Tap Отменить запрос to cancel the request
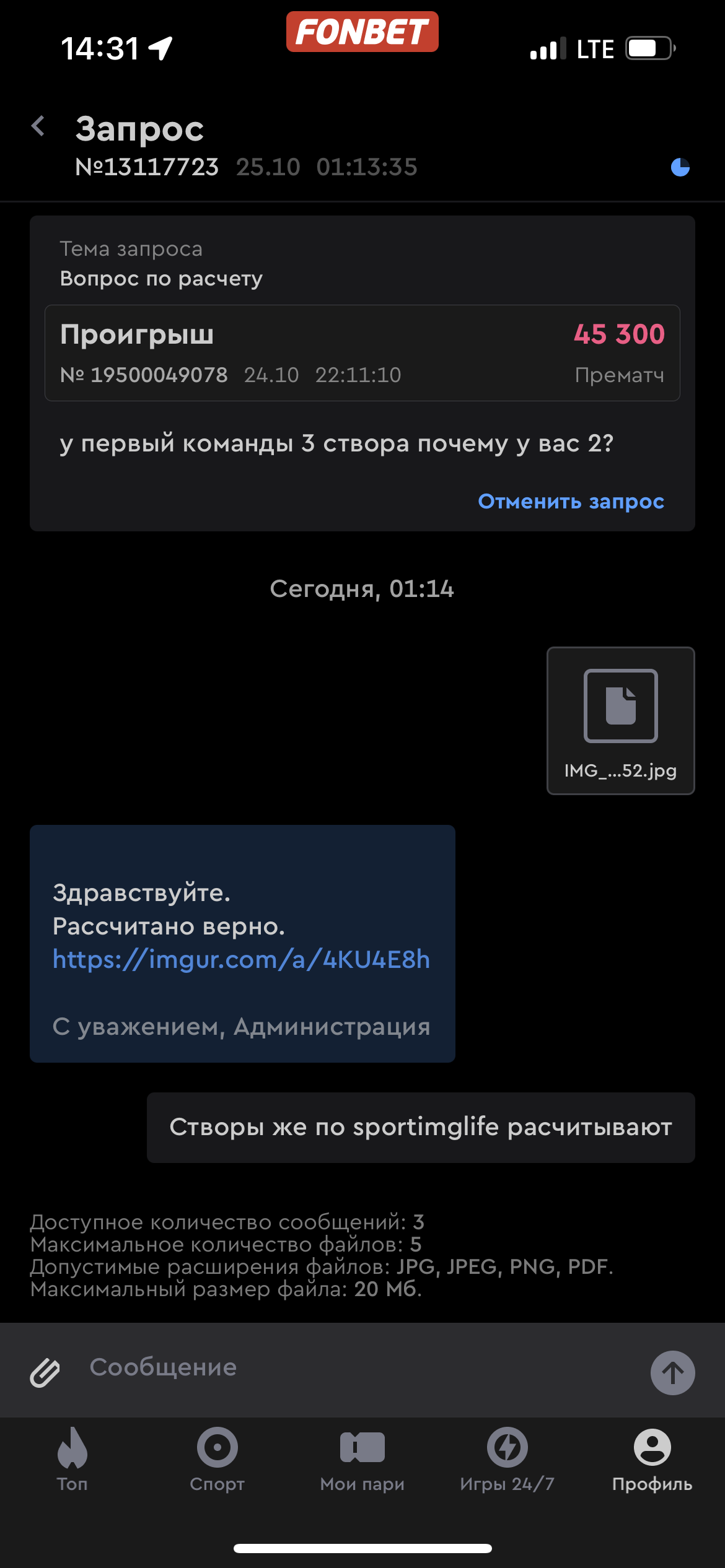Image resolution: width=725 pixels, height=1568 pixels. 571,501
